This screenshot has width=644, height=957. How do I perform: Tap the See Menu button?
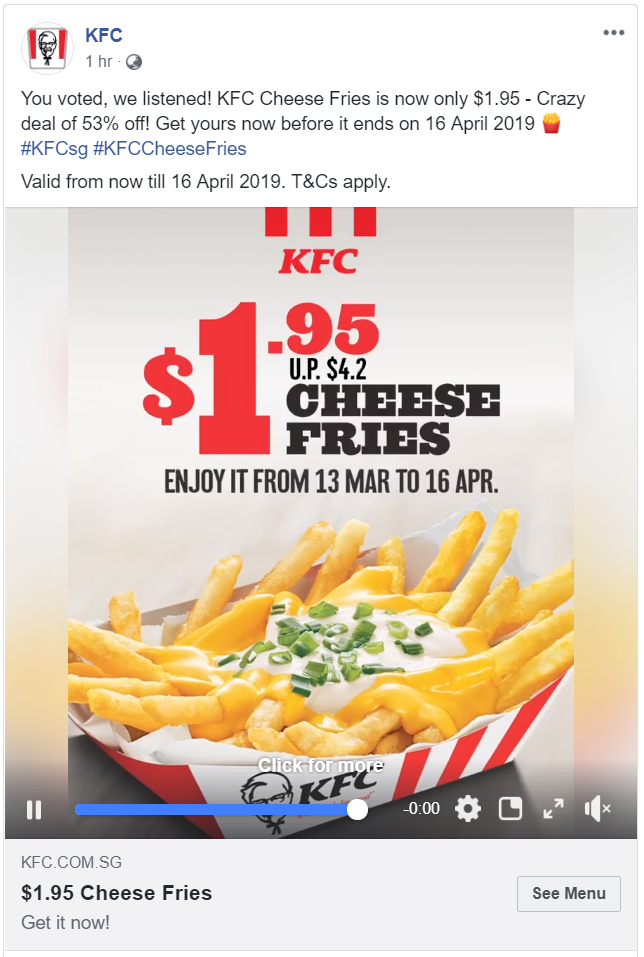568,894
